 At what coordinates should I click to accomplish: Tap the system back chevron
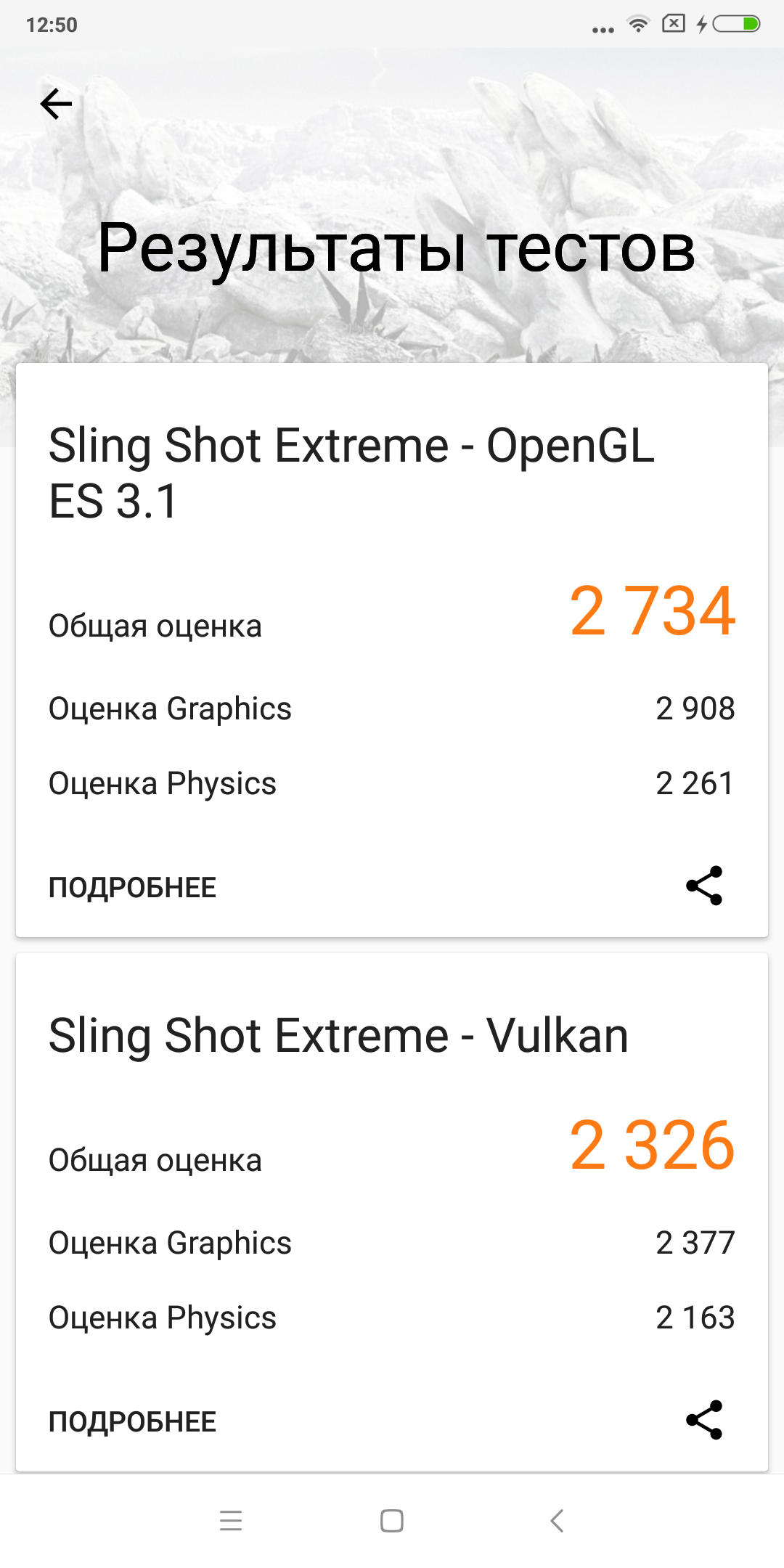click(x=557, y=1520)
